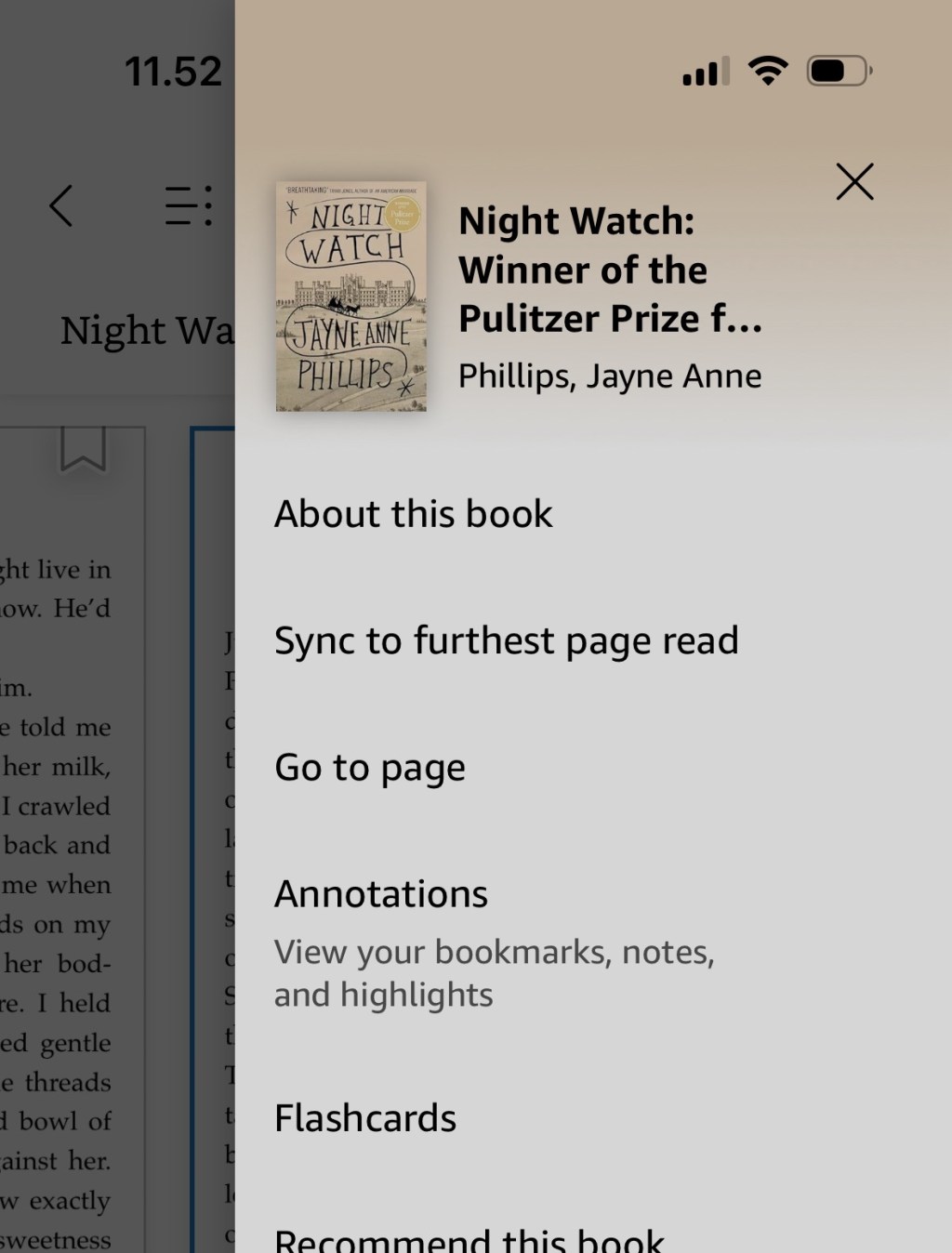Choose Go to page
952x1253 pixels.
click(370, 768)
